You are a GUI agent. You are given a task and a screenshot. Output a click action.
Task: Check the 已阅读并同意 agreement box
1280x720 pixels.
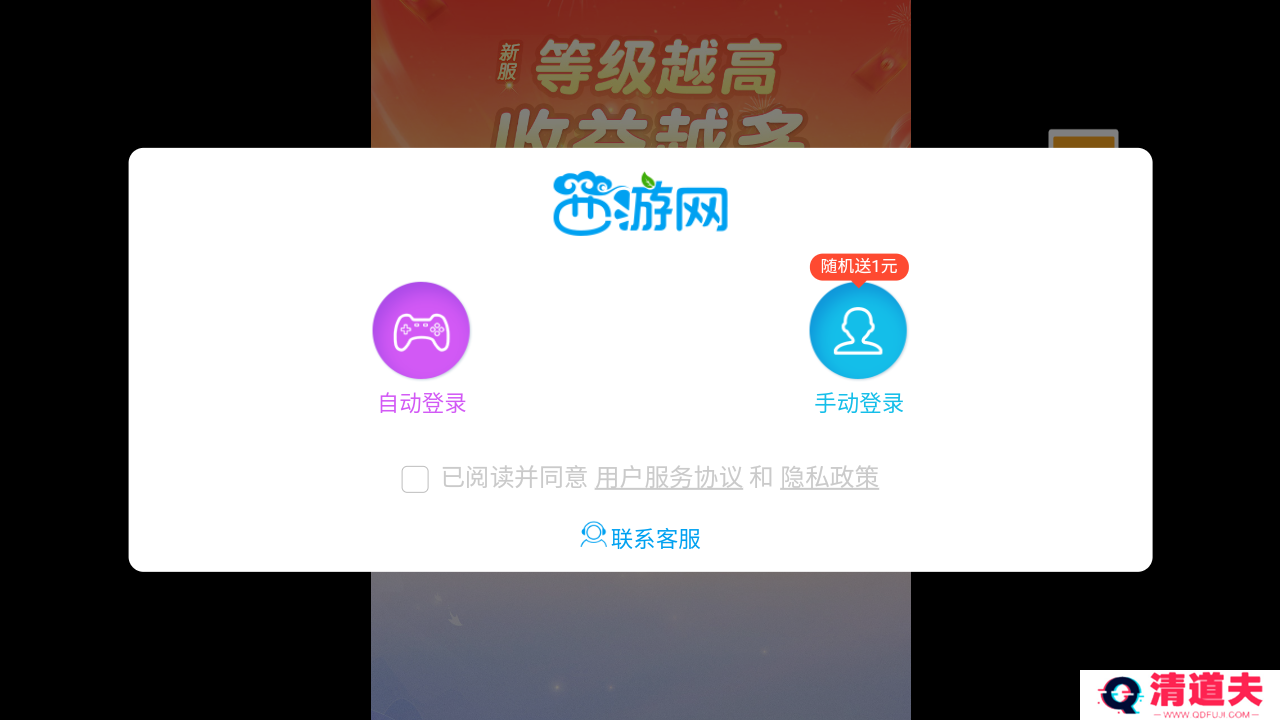415,479
